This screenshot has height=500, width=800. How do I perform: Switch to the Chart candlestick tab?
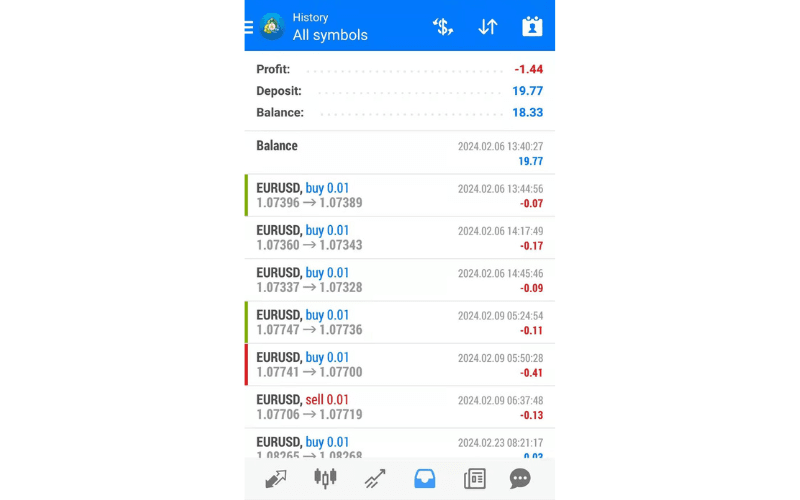[x=325, y=479]
